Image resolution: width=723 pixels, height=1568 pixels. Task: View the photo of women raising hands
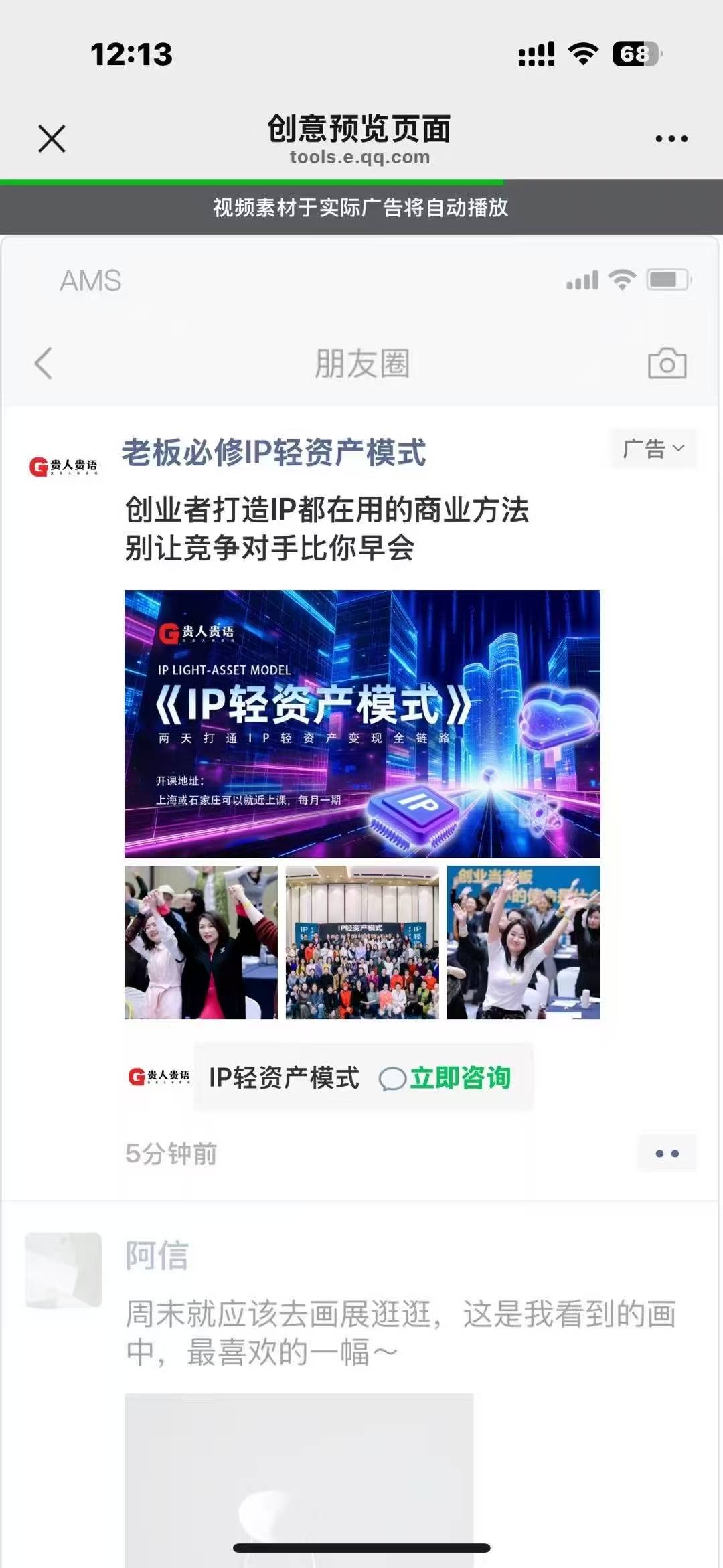click(x=201, y=942)
